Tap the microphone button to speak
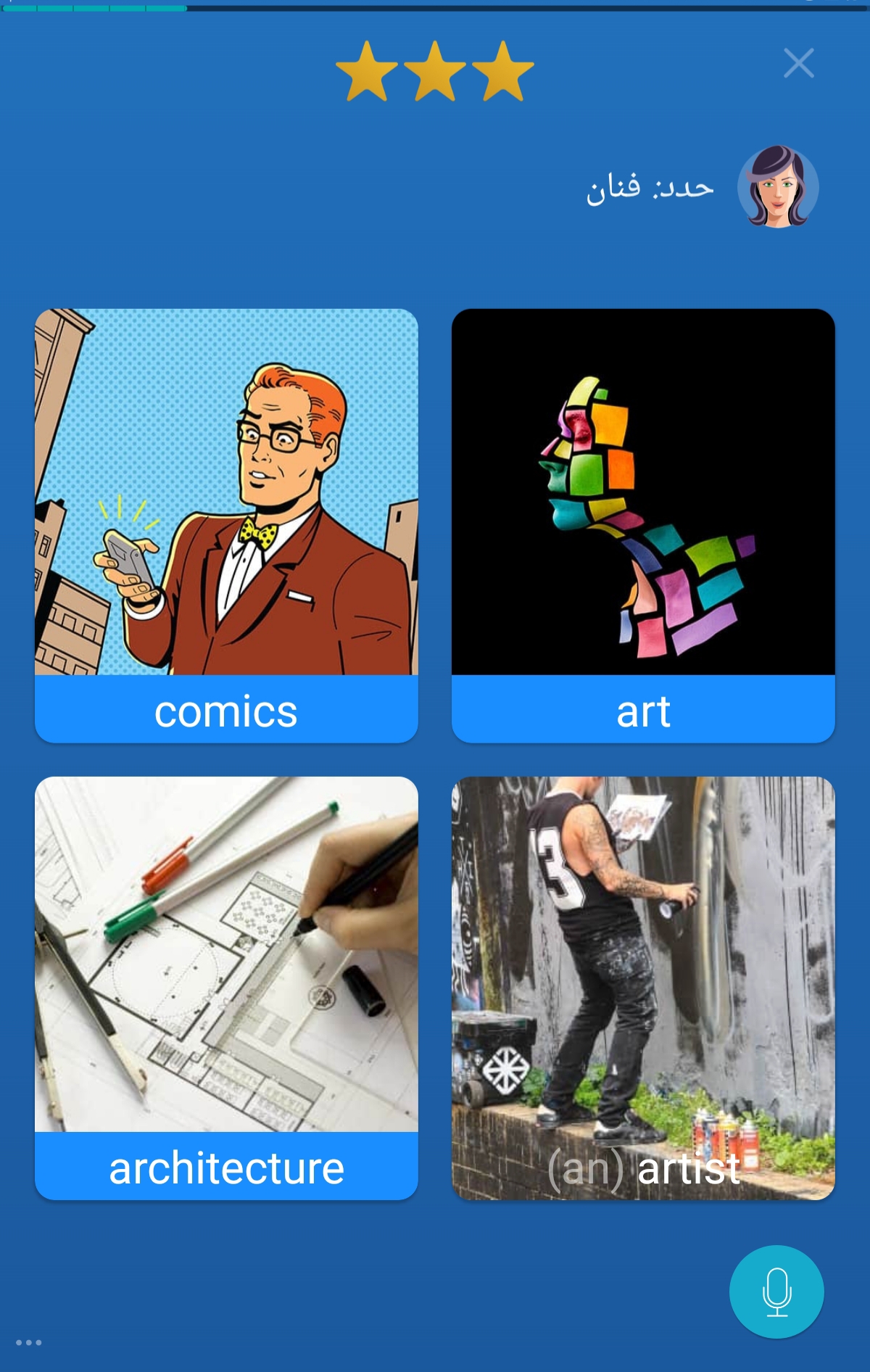870x1372 pixels. 776,1292
